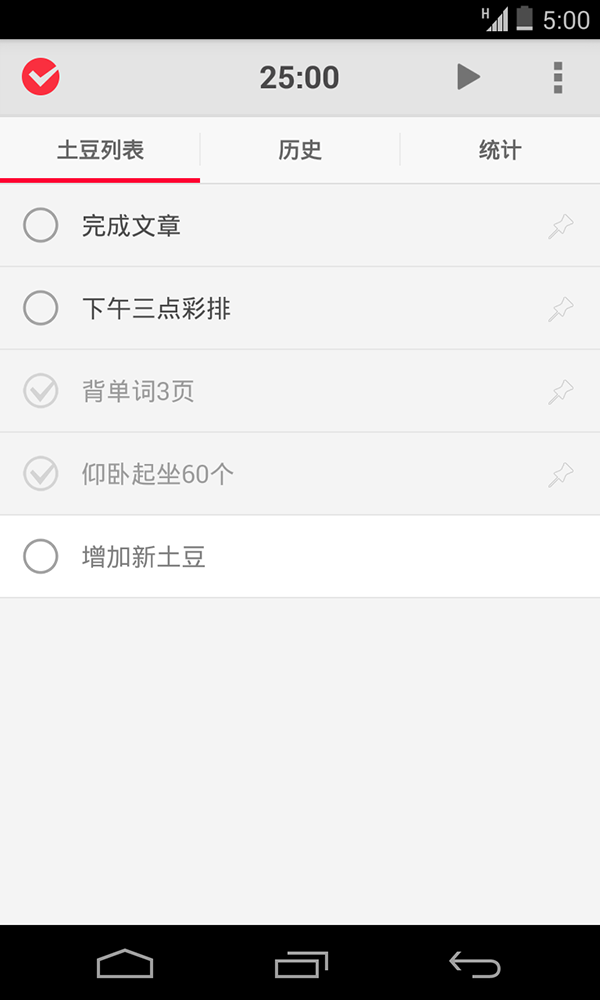Tap the 增加新土豆 field to add a task
This screenshot has height=1000, width=600.
pyautogui.click(x=300, y=557)
